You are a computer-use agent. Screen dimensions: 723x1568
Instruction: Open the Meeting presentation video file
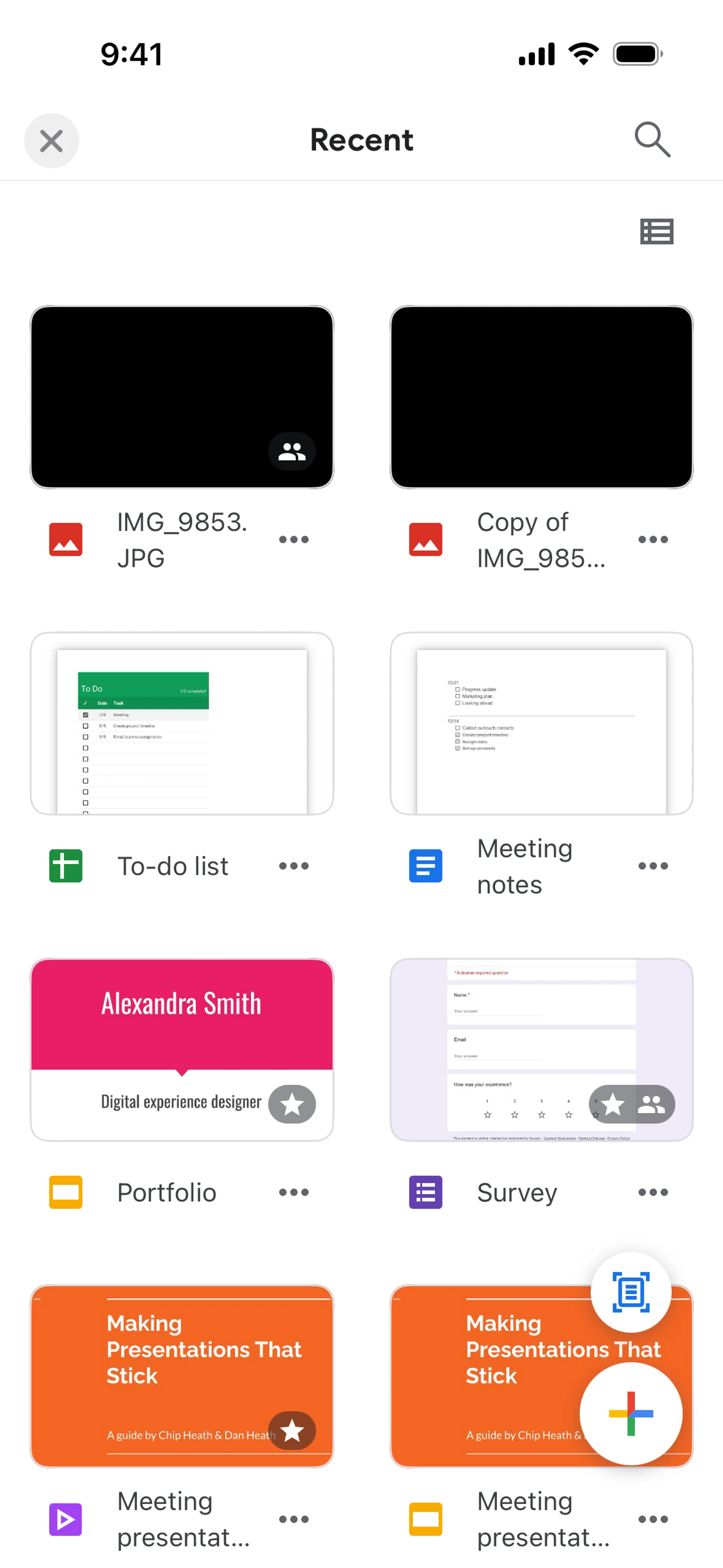(182, 1375)
